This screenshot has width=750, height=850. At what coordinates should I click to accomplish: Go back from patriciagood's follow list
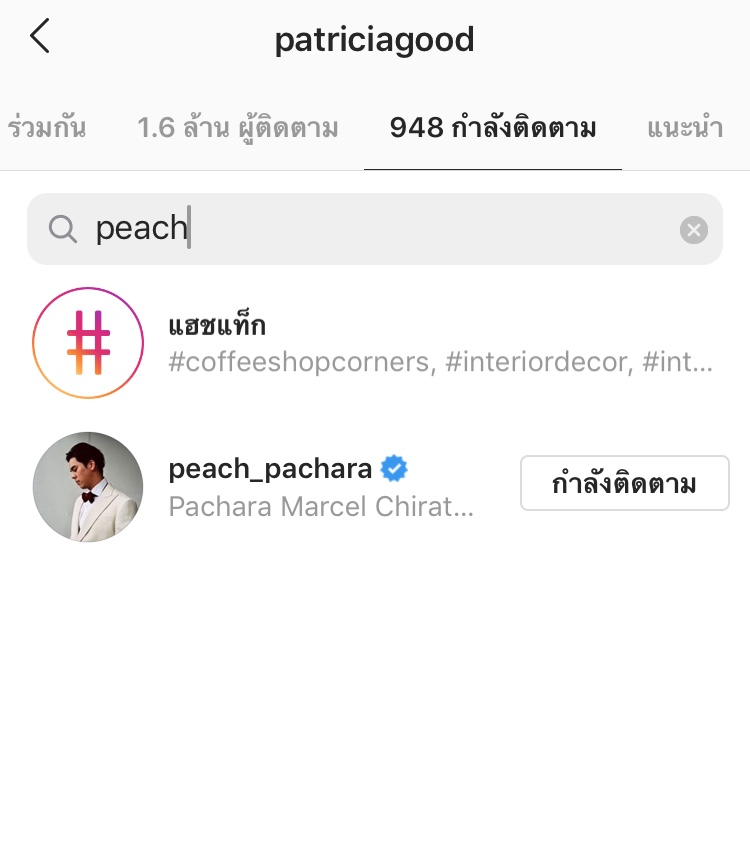pos(40,38)
